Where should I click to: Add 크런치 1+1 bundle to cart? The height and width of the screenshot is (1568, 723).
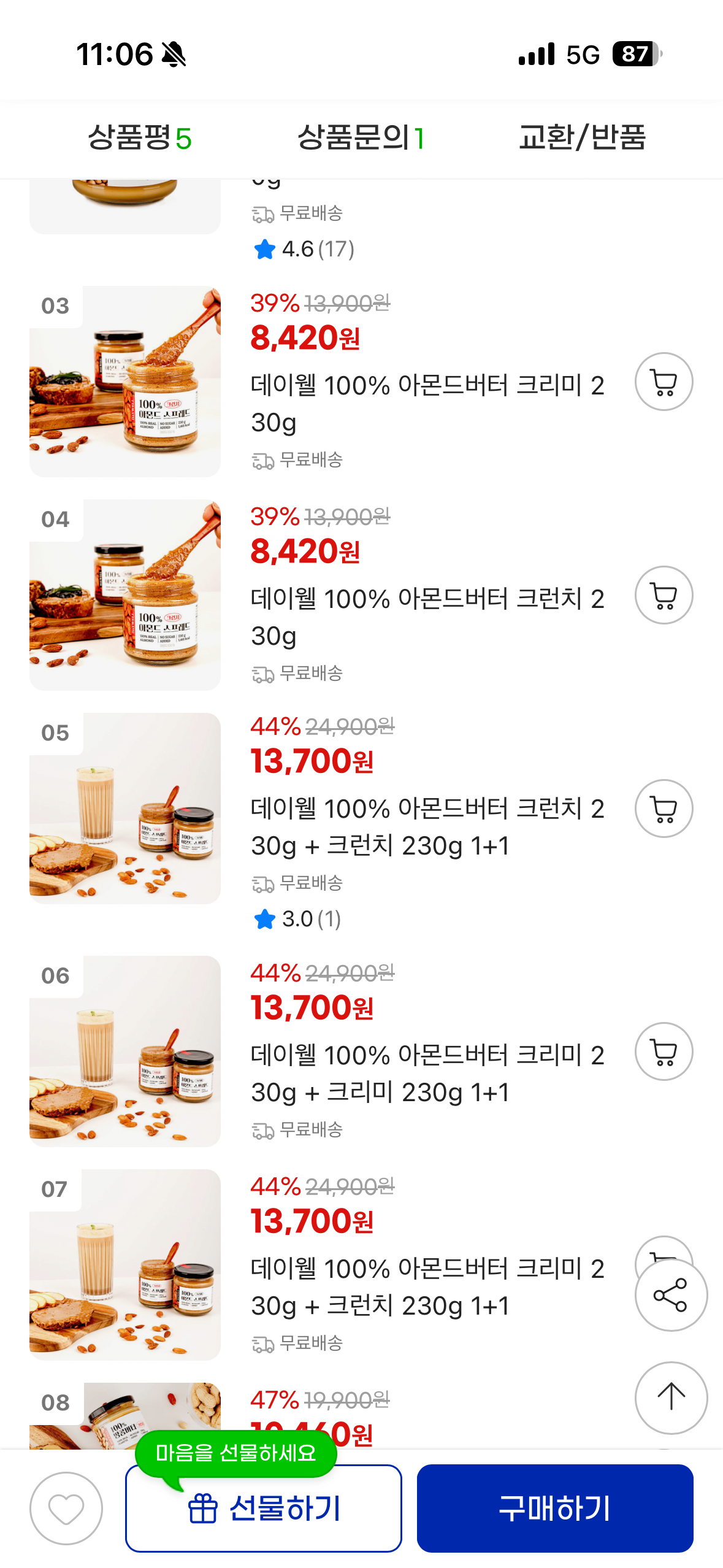click(x=663, y=809)
